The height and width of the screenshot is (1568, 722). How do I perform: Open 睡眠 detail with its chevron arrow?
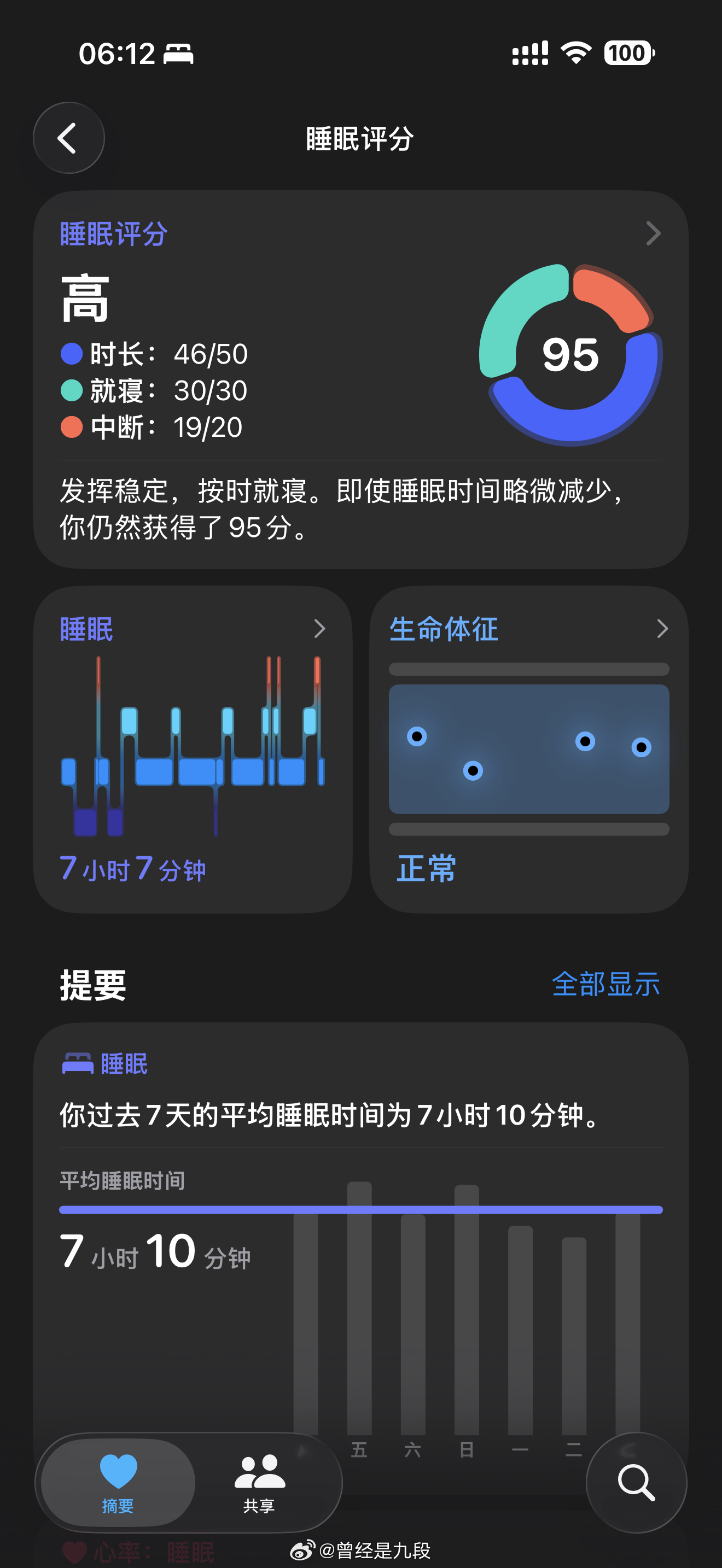pyautogui.click(x=320, y=629)
